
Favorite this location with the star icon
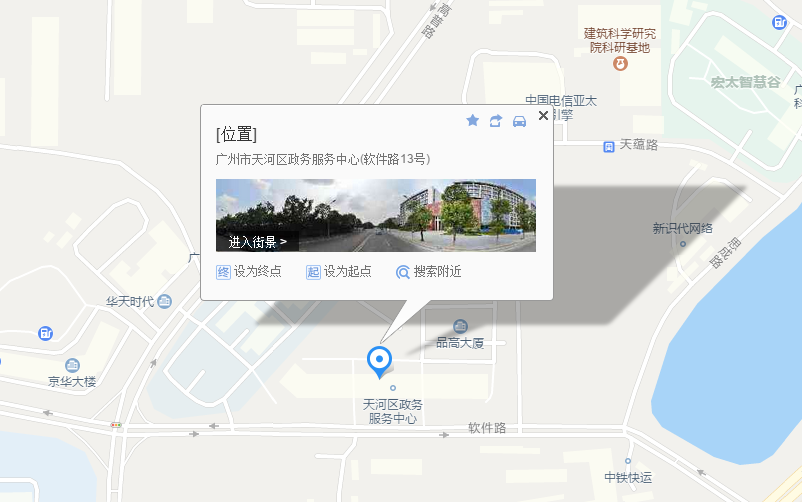pyautogui.click(x=473, y=121)
